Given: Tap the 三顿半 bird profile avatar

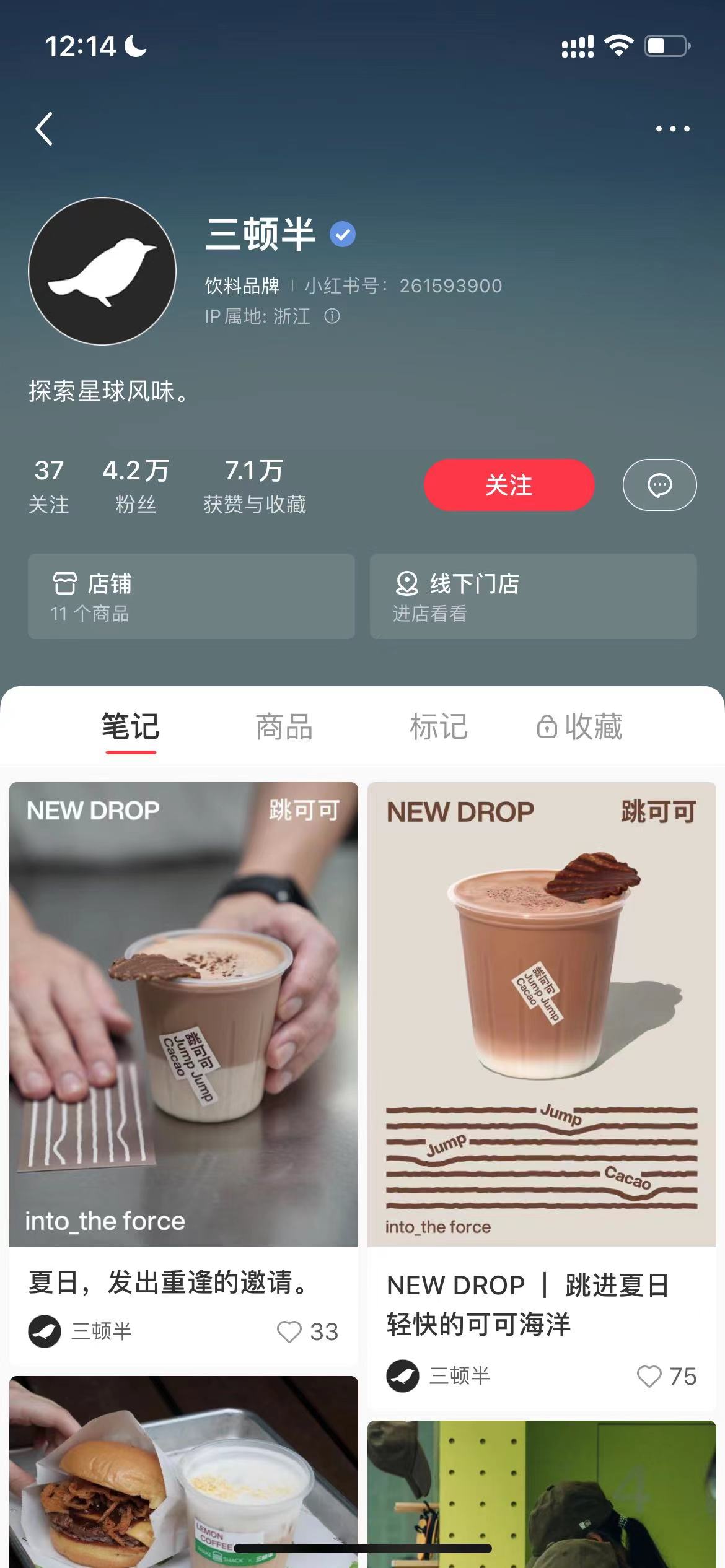Looking at the screenshot, I should coord(102,271).
